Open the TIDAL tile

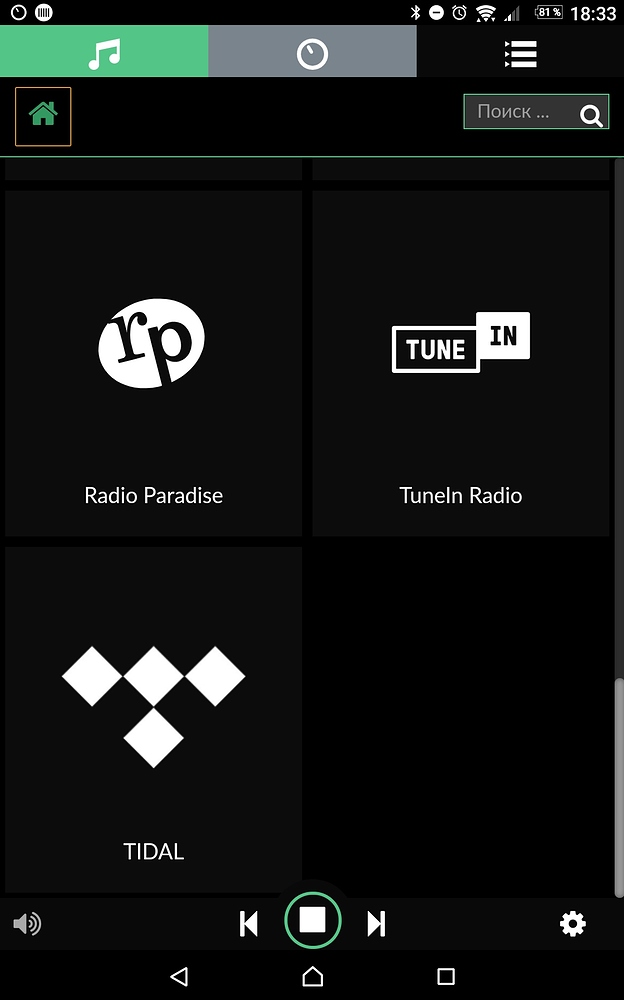[154, 719]
